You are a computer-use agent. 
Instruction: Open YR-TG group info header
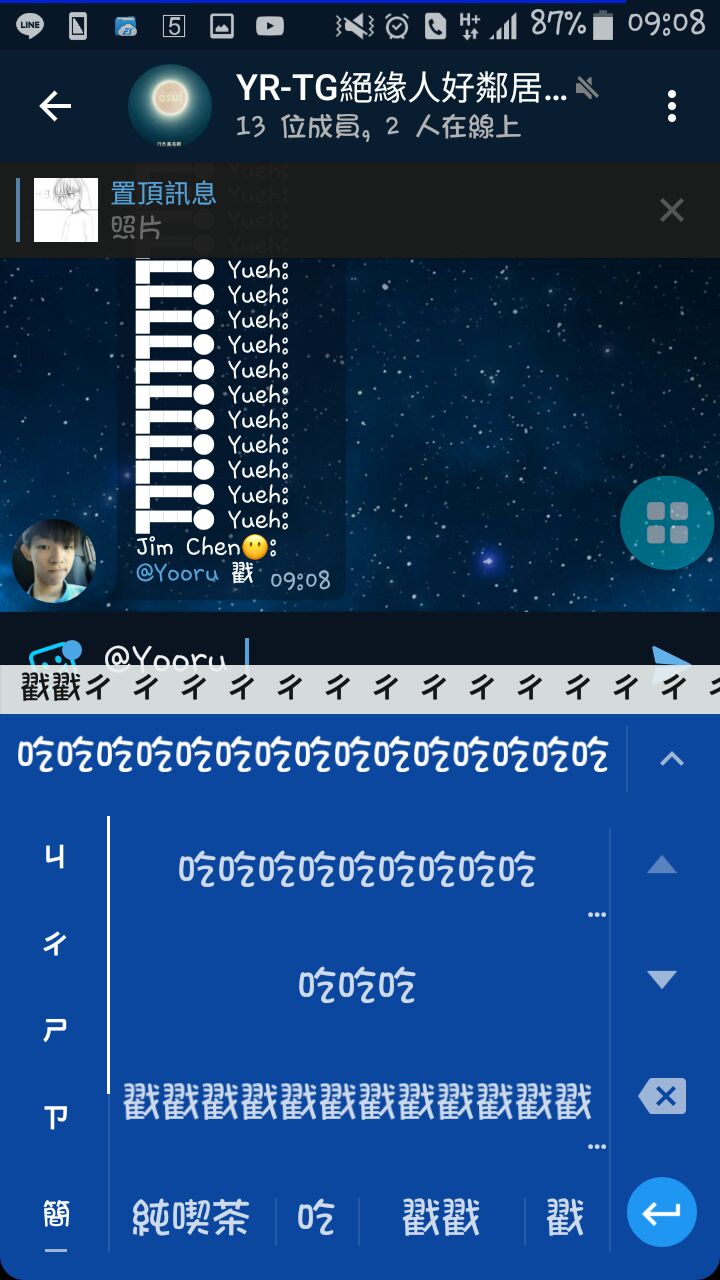click(x=400, y=106)
